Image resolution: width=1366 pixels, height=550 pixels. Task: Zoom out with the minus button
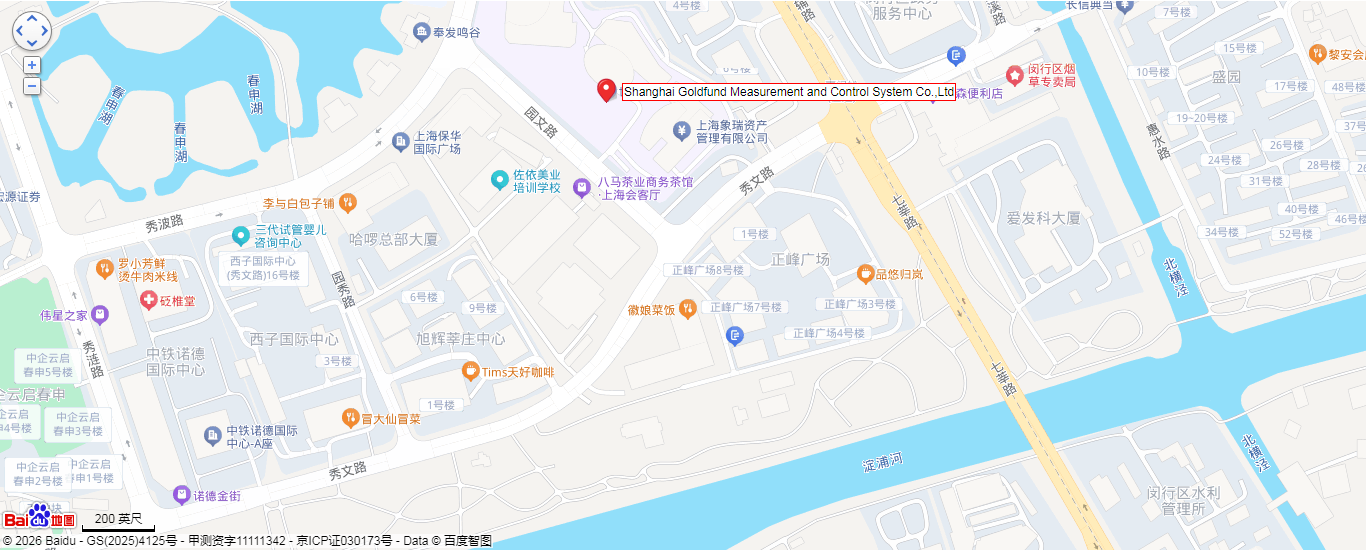click(32, 85)
